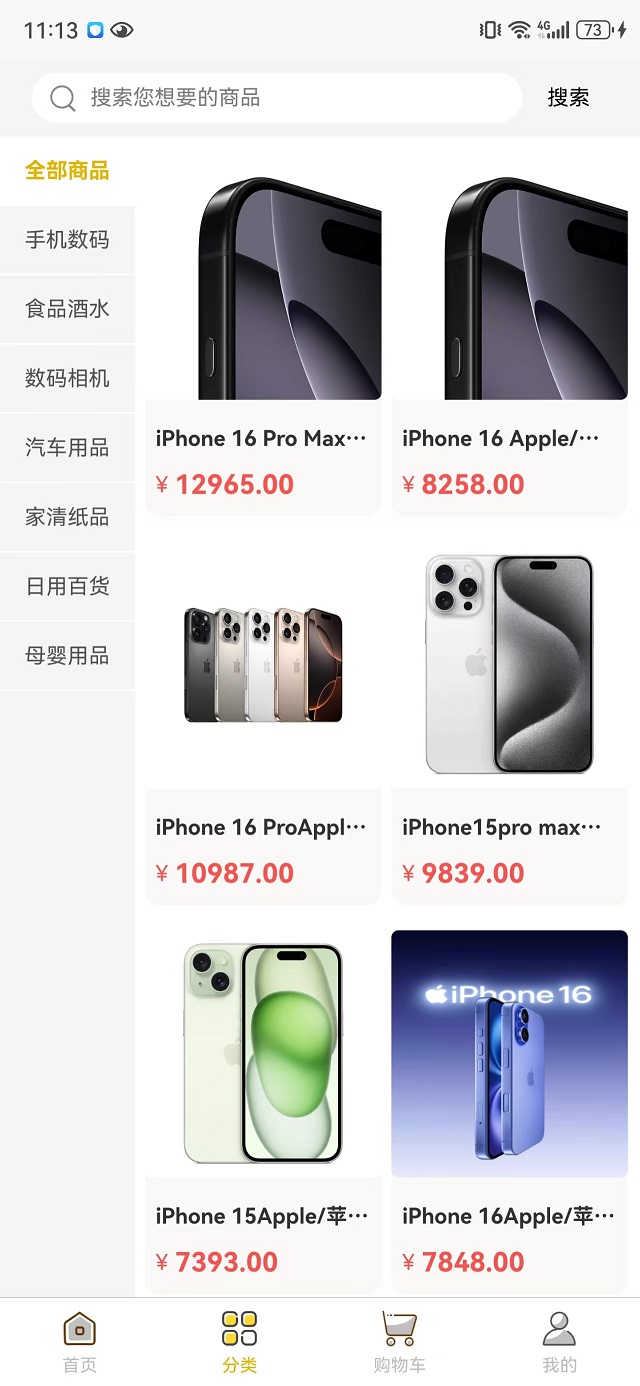Open the 汽车用品 category

67,448
